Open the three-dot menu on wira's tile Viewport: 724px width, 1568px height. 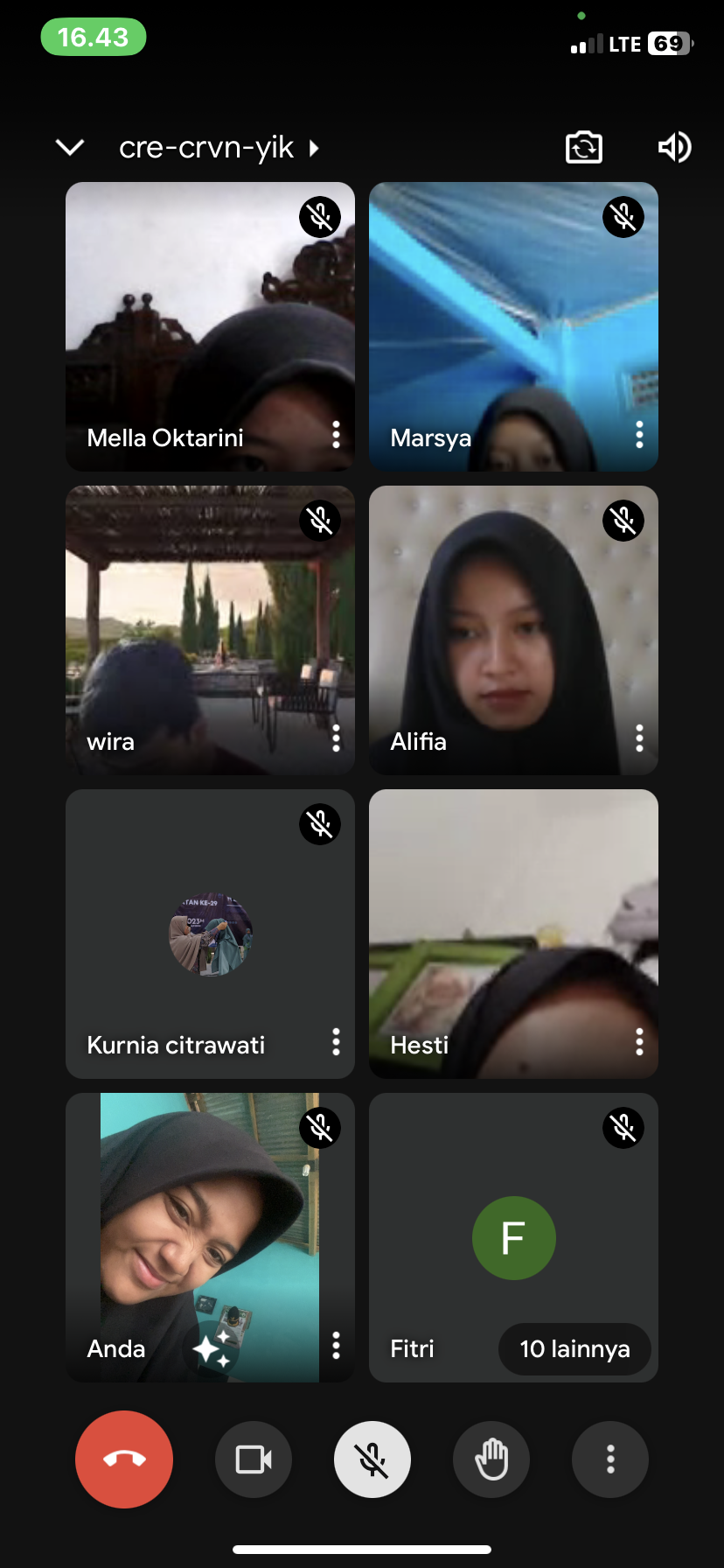click(x=336, y=738)
